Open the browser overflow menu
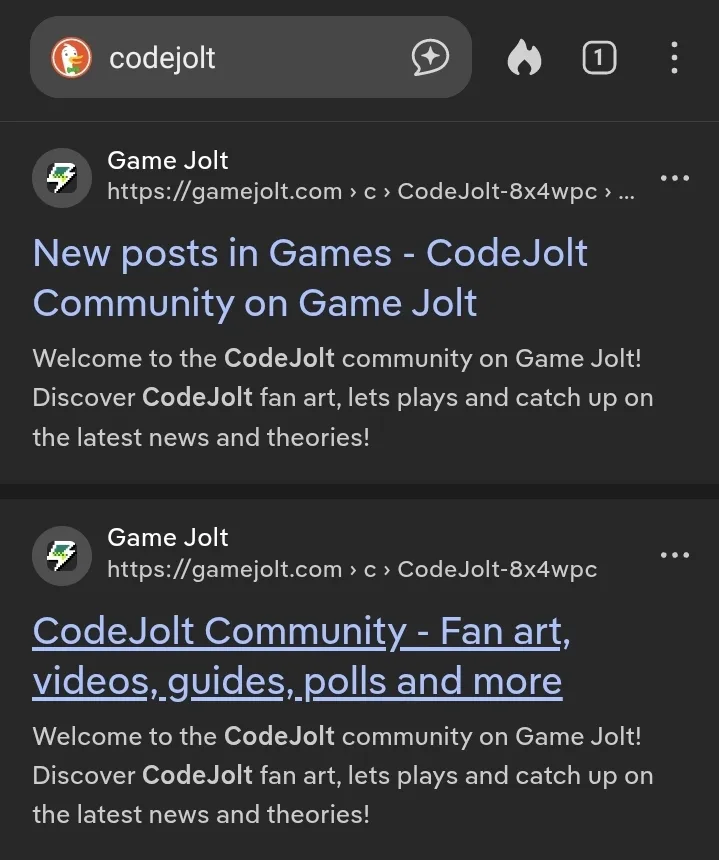The height and width of the screenshot is (860, 719). point(675,58)
